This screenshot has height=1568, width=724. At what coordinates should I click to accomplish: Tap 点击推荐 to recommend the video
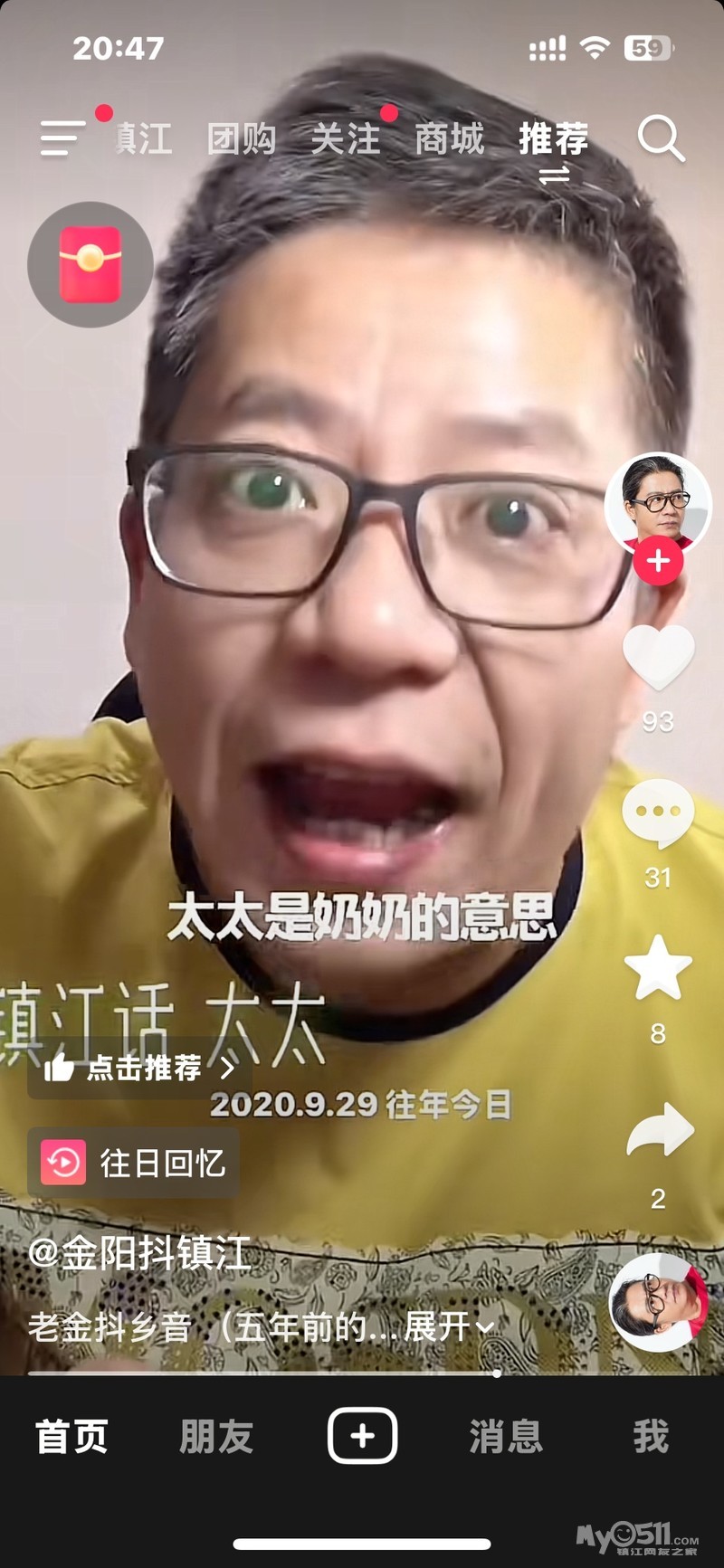(136, 1069)
